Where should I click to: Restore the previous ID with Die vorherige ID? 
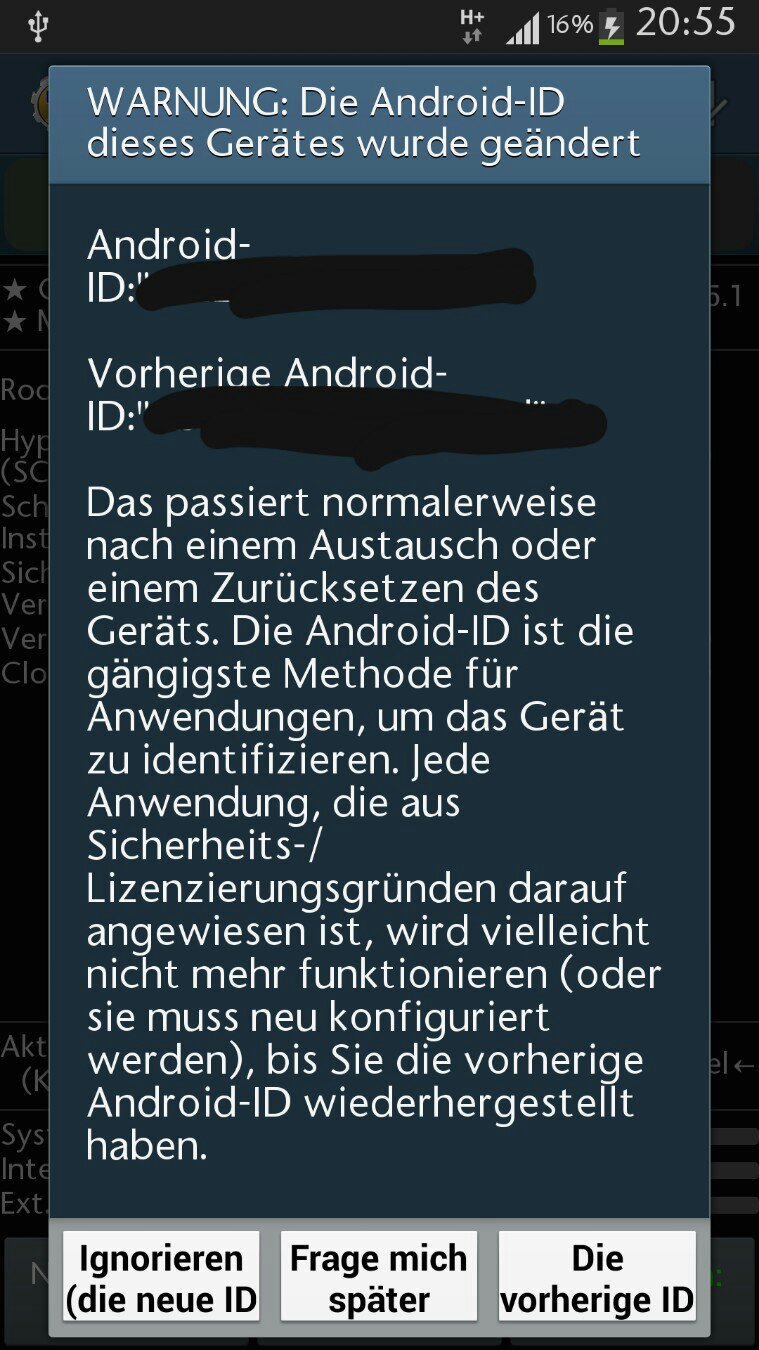point(597,1277)
